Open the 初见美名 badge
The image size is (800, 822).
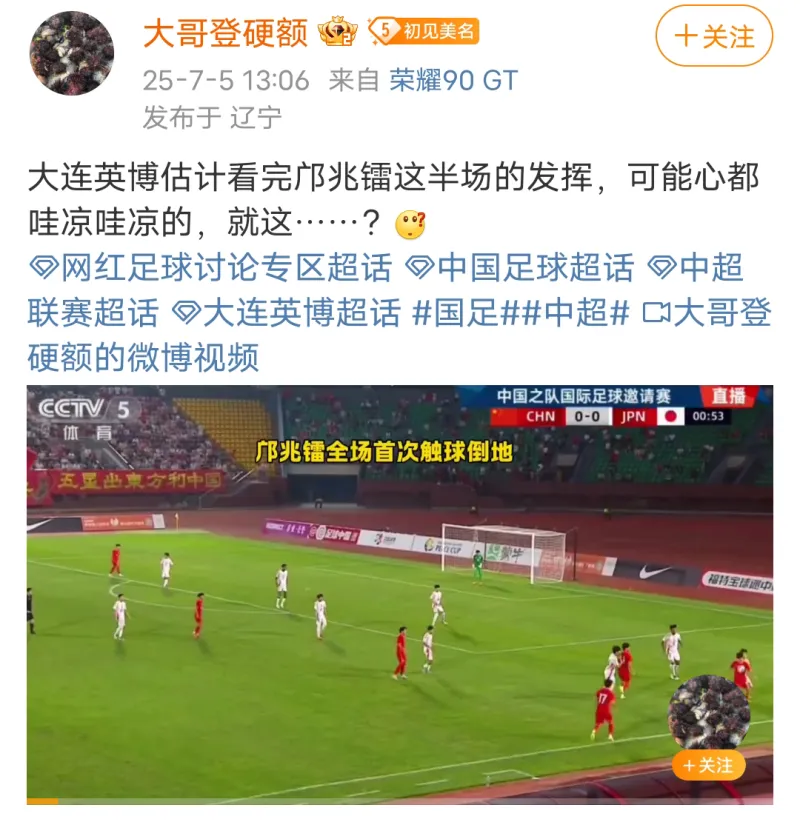click(x=423, y=32)
